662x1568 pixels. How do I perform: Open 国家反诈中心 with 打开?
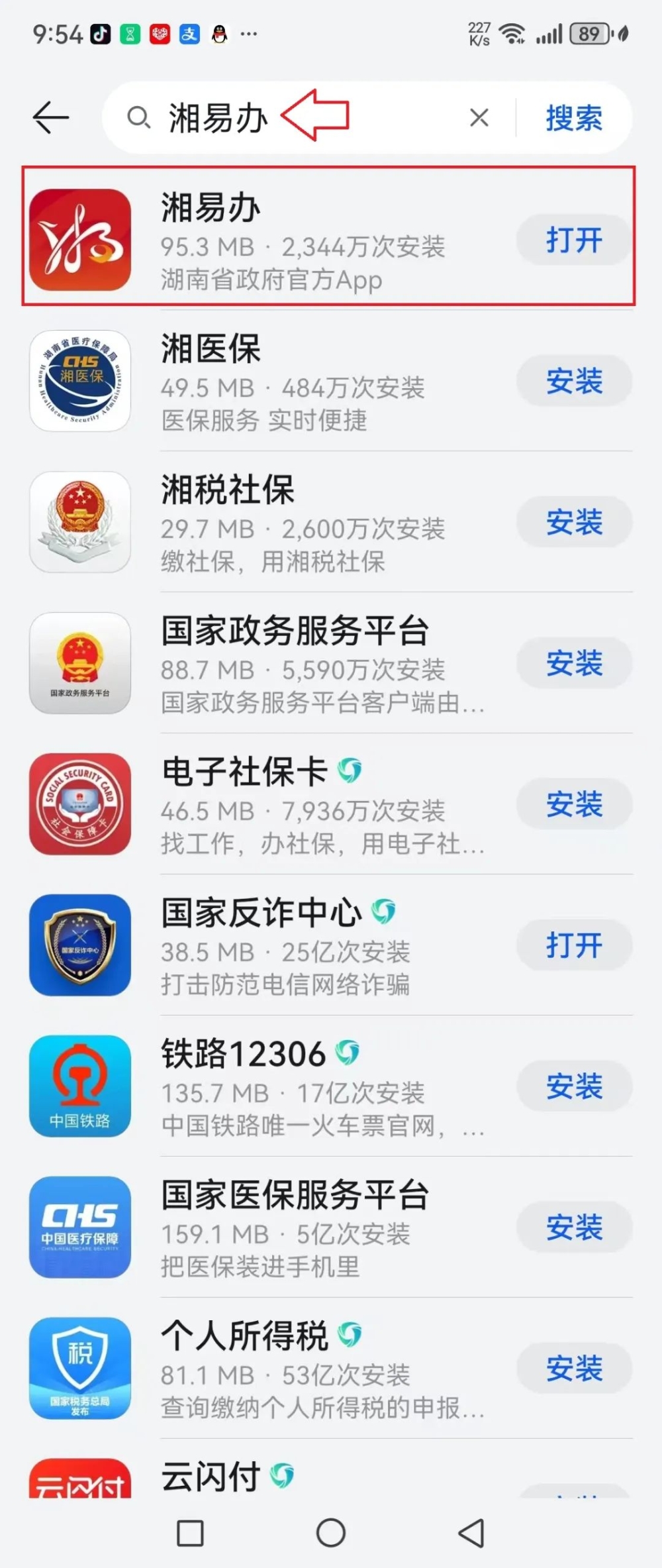click(x=574, y=945)
